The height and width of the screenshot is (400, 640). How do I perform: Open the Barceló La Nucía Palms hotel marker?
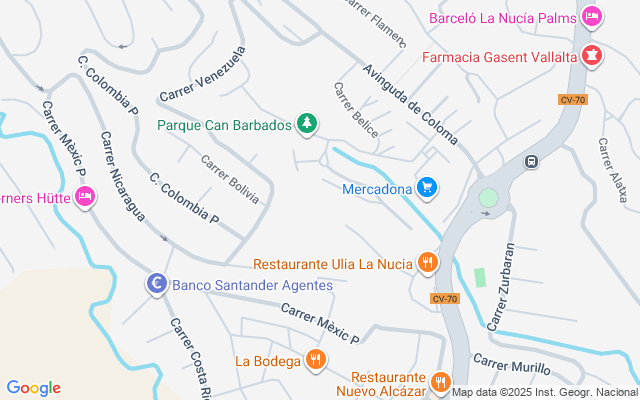[x=592, y=17]
